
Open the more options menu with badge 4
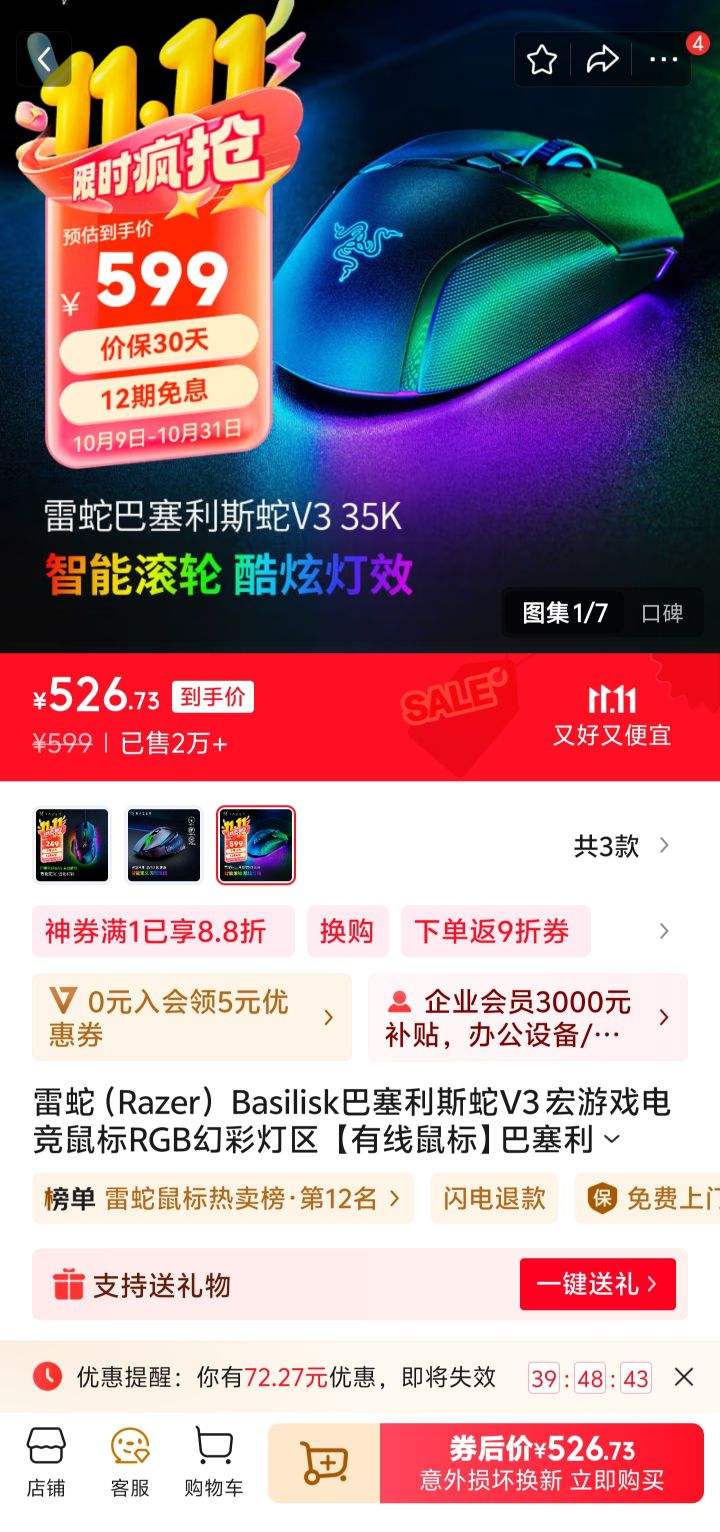point(663,59)
